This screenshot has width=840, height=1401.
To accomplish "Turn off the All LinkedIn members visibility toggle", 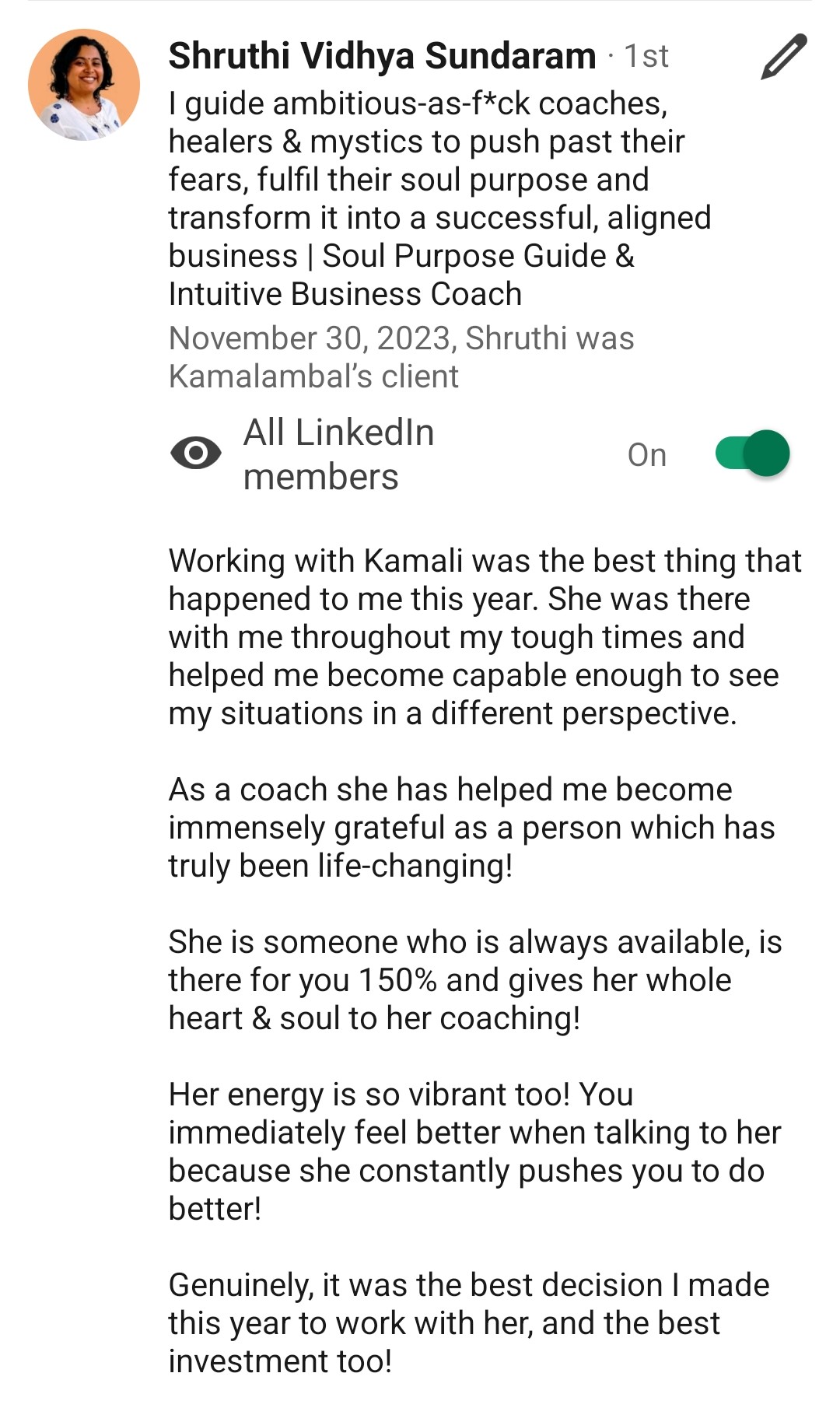I will [x=752, y=454].
